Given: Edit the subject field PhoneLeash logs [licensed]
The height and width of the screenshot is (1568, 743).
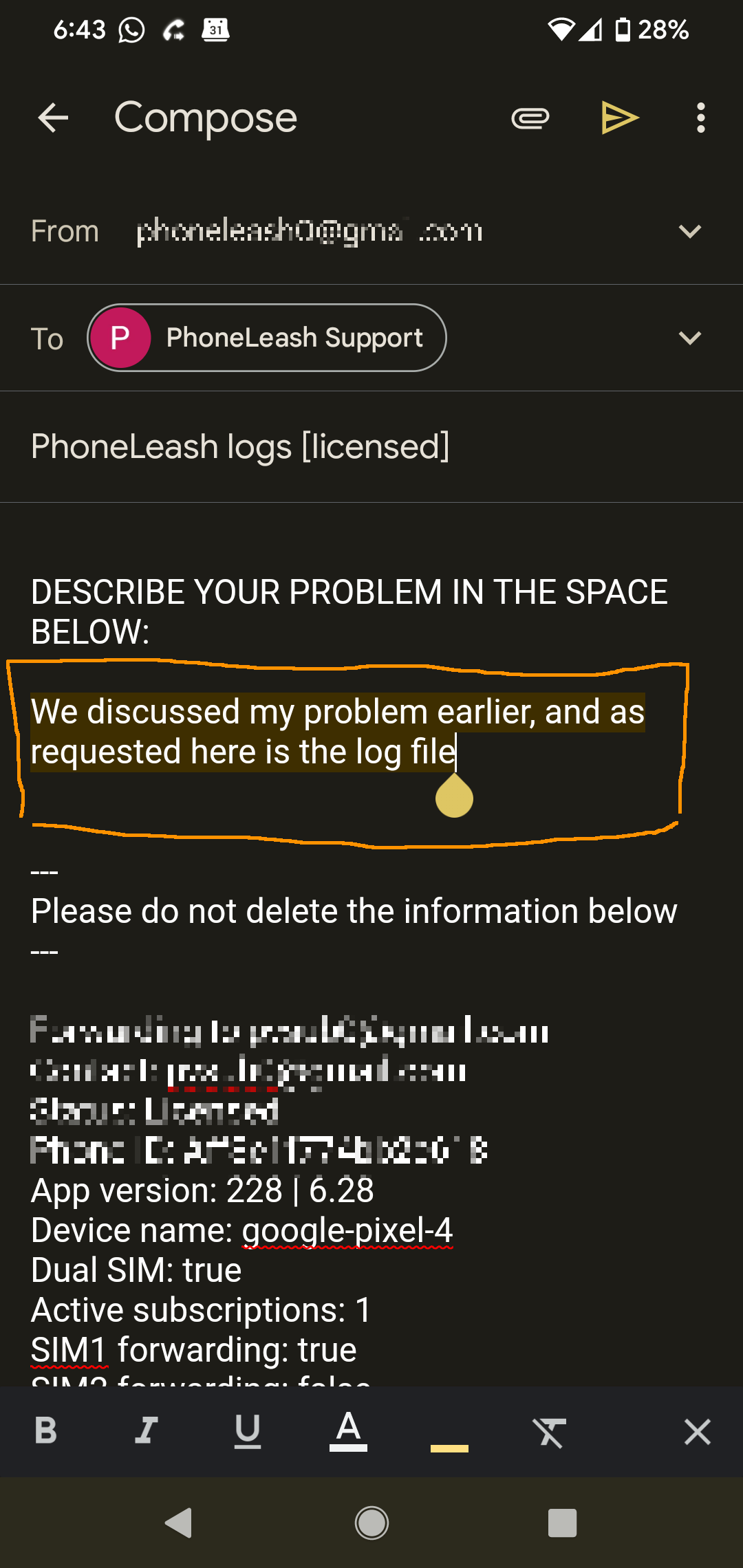Looking at the screenshot, I should coord(241,447).
